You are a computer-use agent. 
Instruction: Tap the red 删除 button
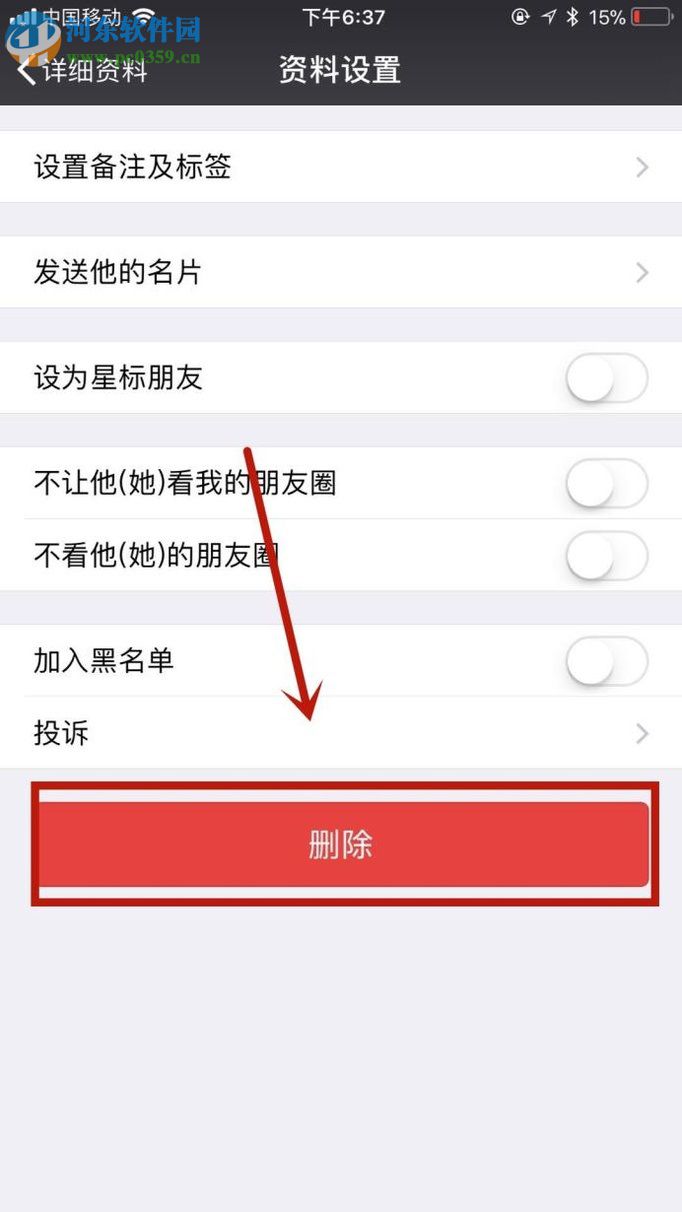click(x=341, y=844)
